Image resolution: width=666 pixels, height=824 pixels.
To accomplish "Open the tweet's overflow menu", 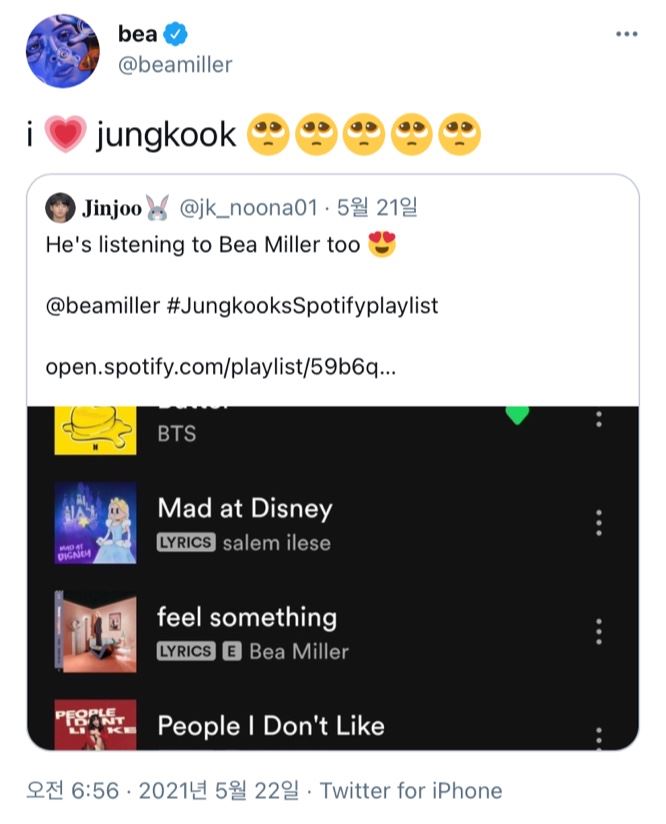I will point(626,35).
